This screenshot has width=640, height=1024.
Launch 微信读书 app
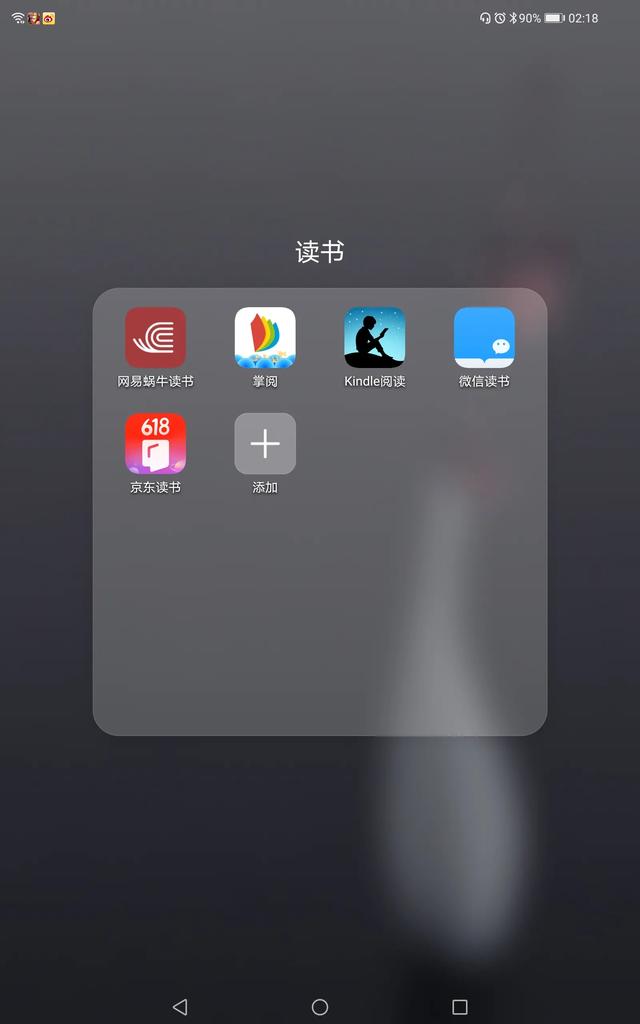[484, 338]
